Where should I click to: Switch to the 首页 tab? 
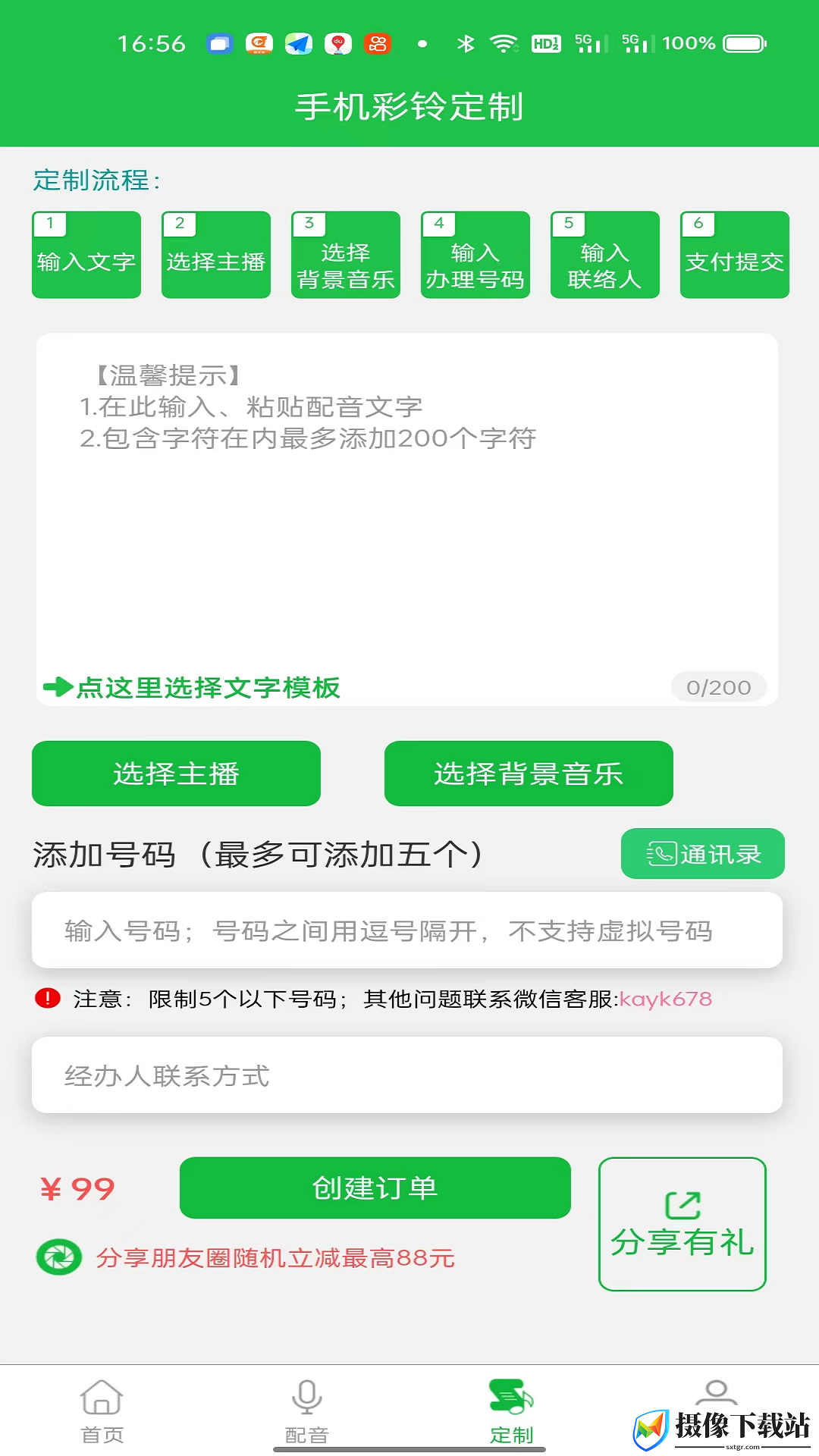pyautogui.click(x=102, y=1412)
